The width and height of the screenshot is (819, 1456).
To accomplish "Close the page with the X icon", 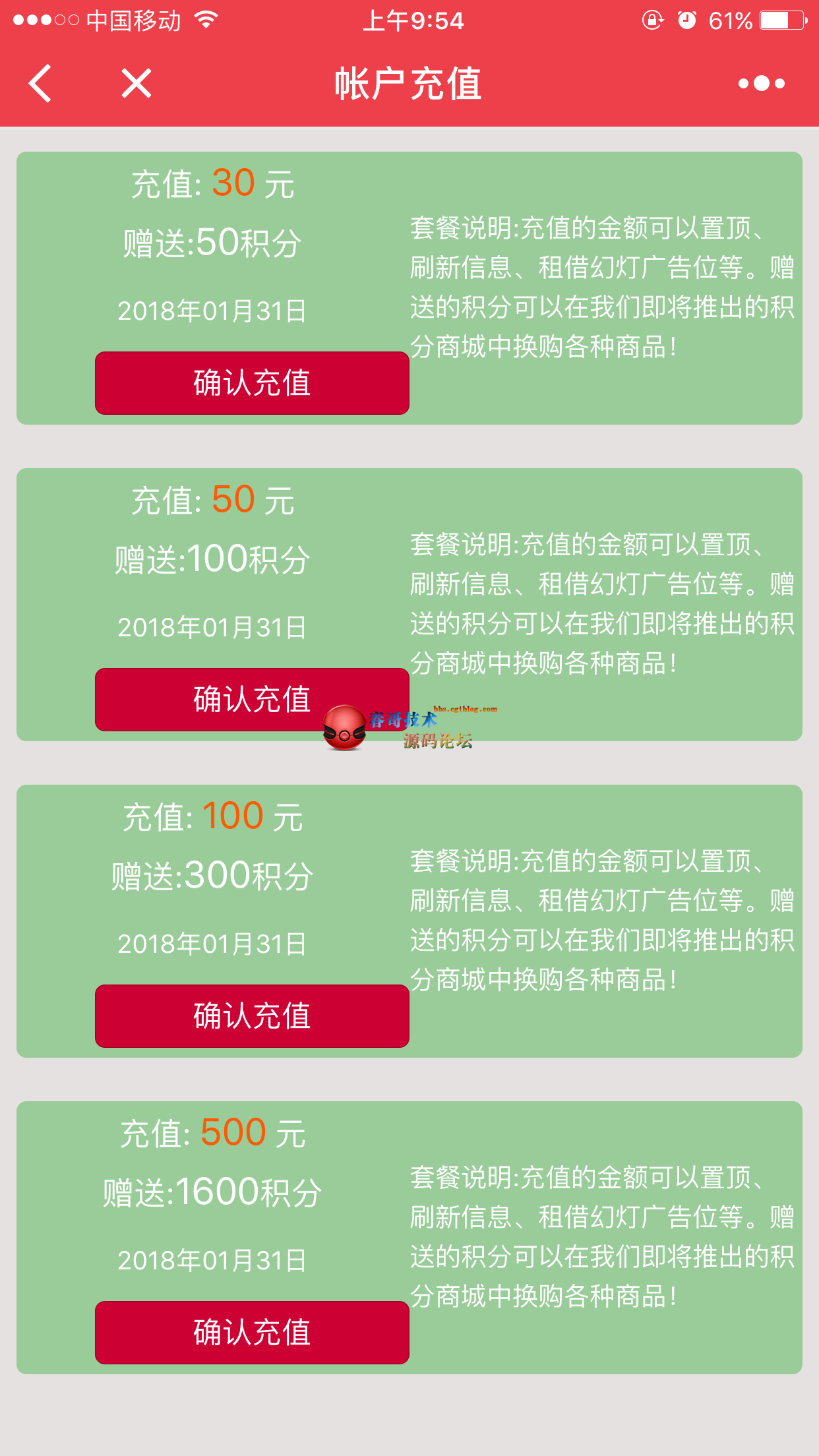I will click(136, 83).
